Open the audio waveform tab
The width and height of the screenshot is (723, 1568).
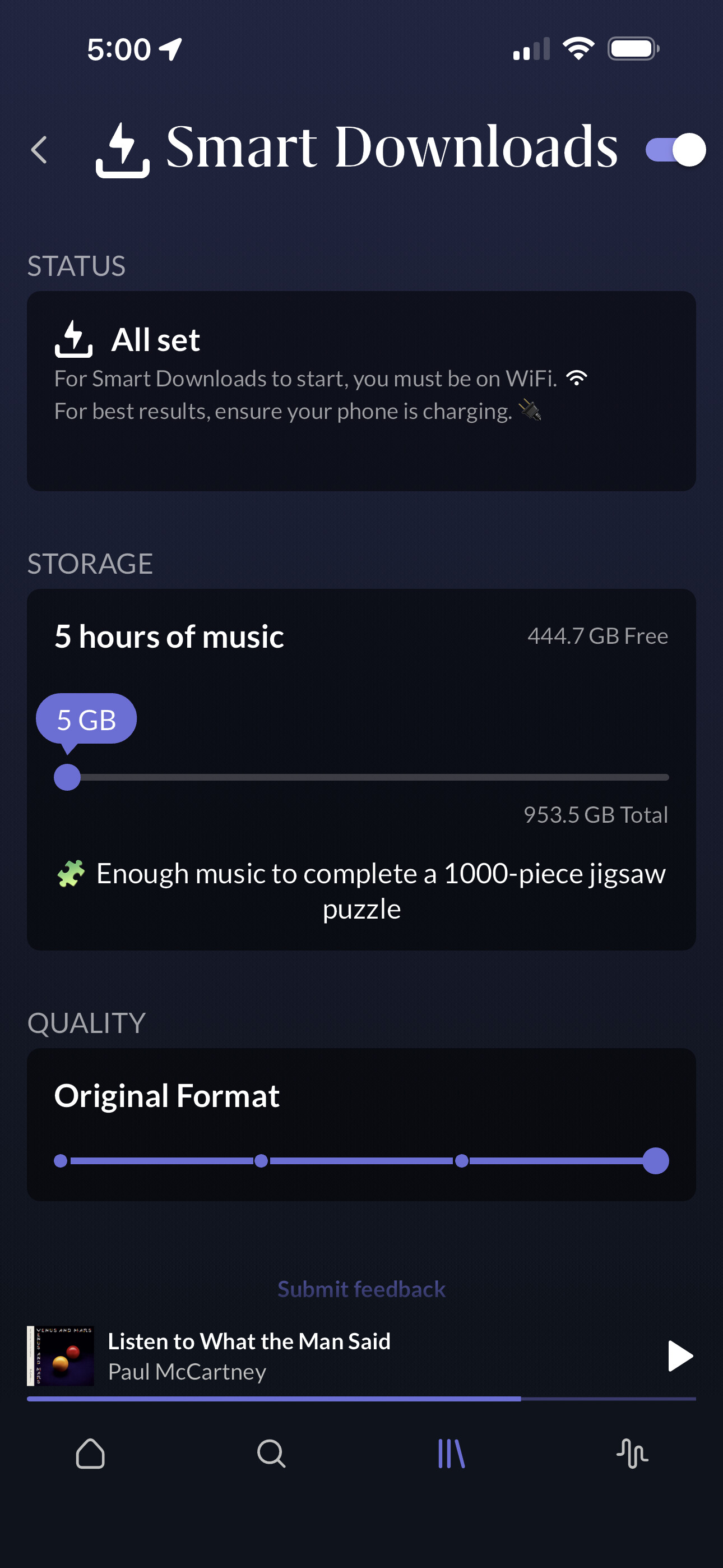[632, 1454]
